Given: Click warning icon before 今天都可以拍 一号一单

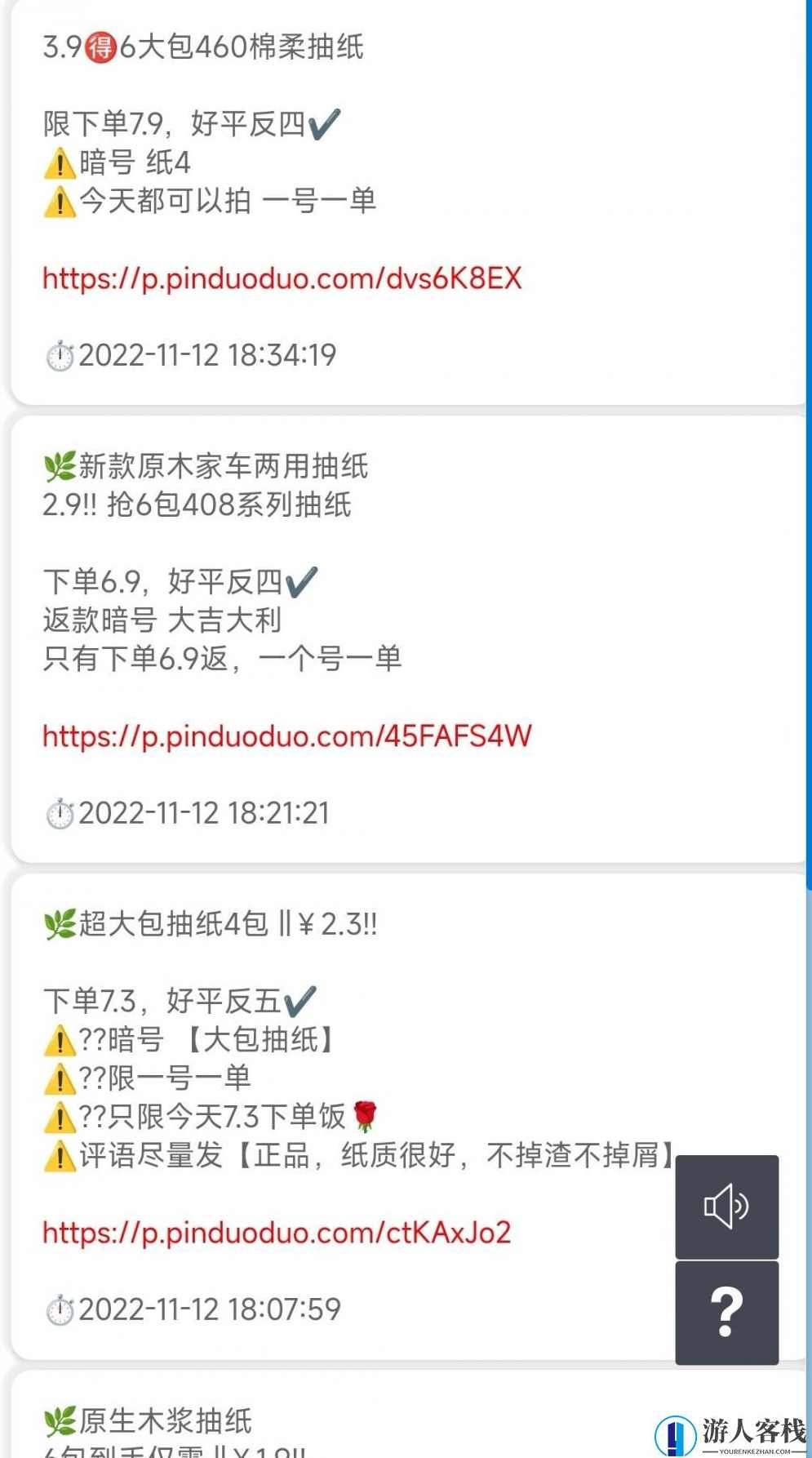Looking at the screenshot, I should (58, 201).
